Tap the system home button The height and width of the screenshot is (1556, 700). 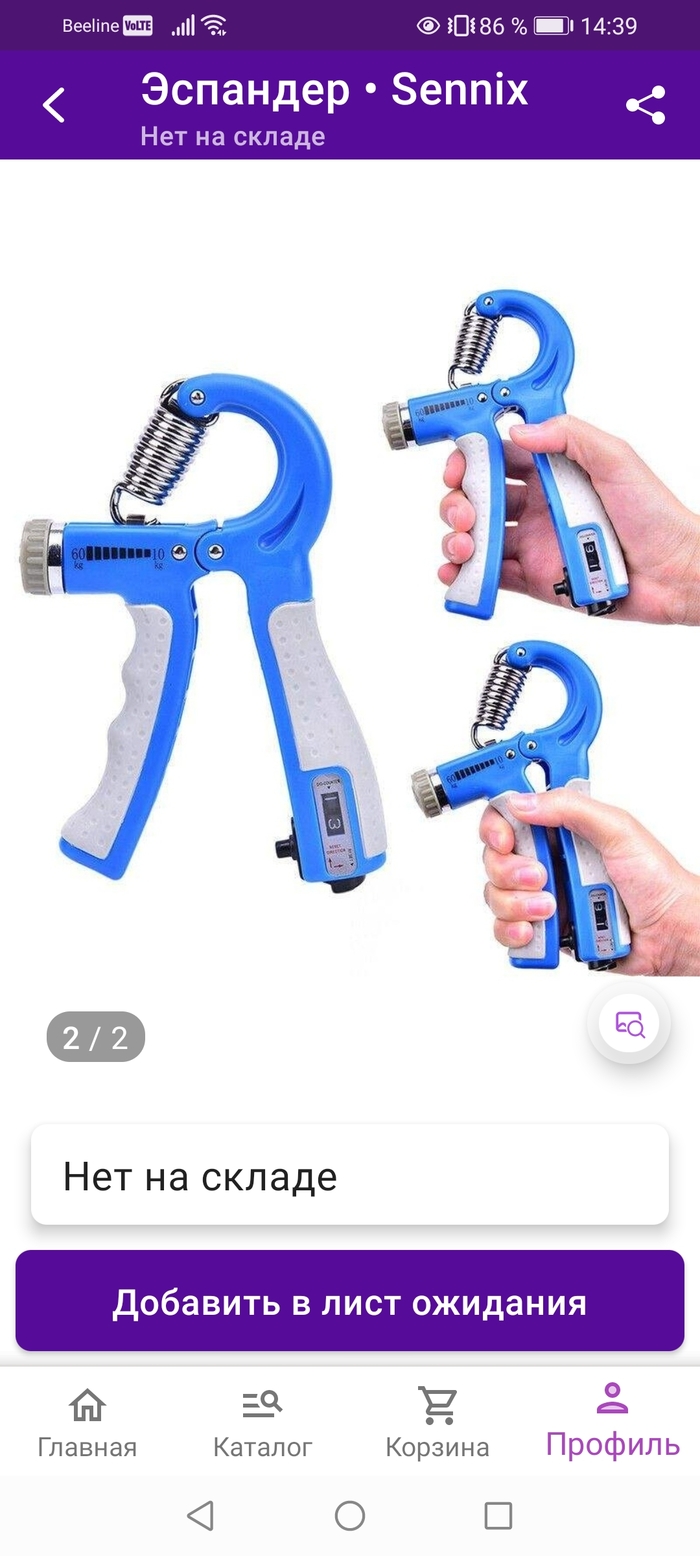pos(350,1516)
